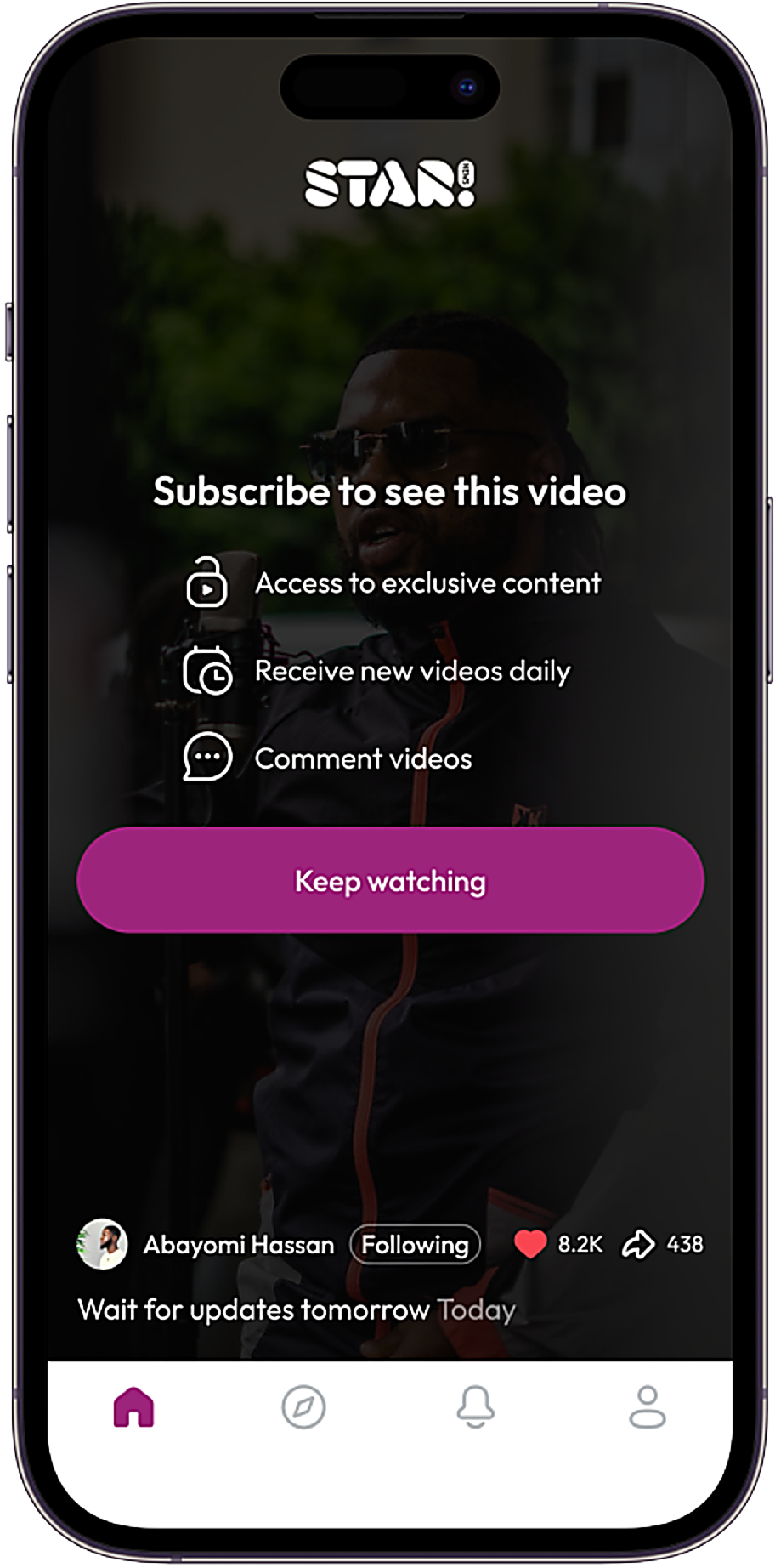Share this video using the arrow icon
The height and width of the screenshot is (1568, 775).
638,1244
